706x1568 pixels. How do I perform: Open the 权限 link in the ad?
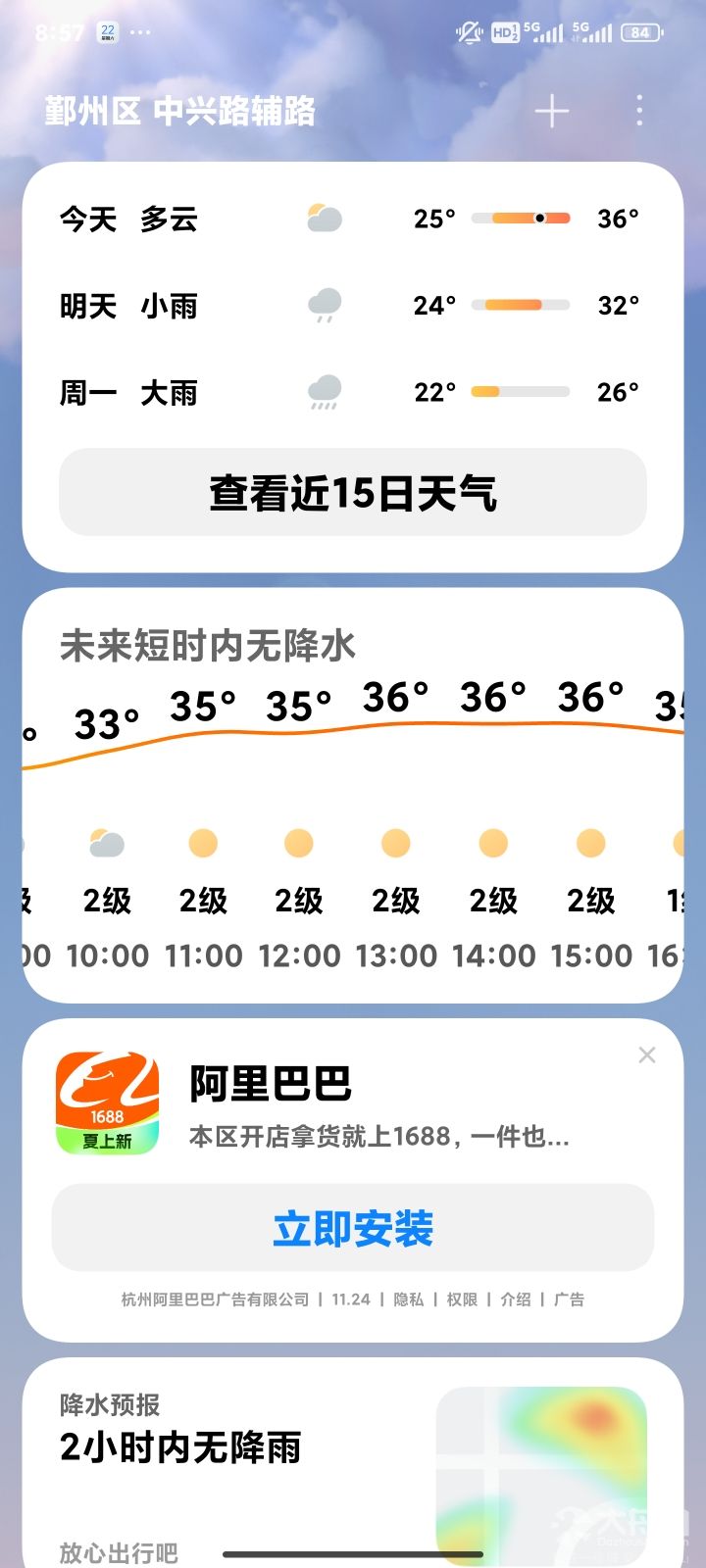(x=462, y=1299)
